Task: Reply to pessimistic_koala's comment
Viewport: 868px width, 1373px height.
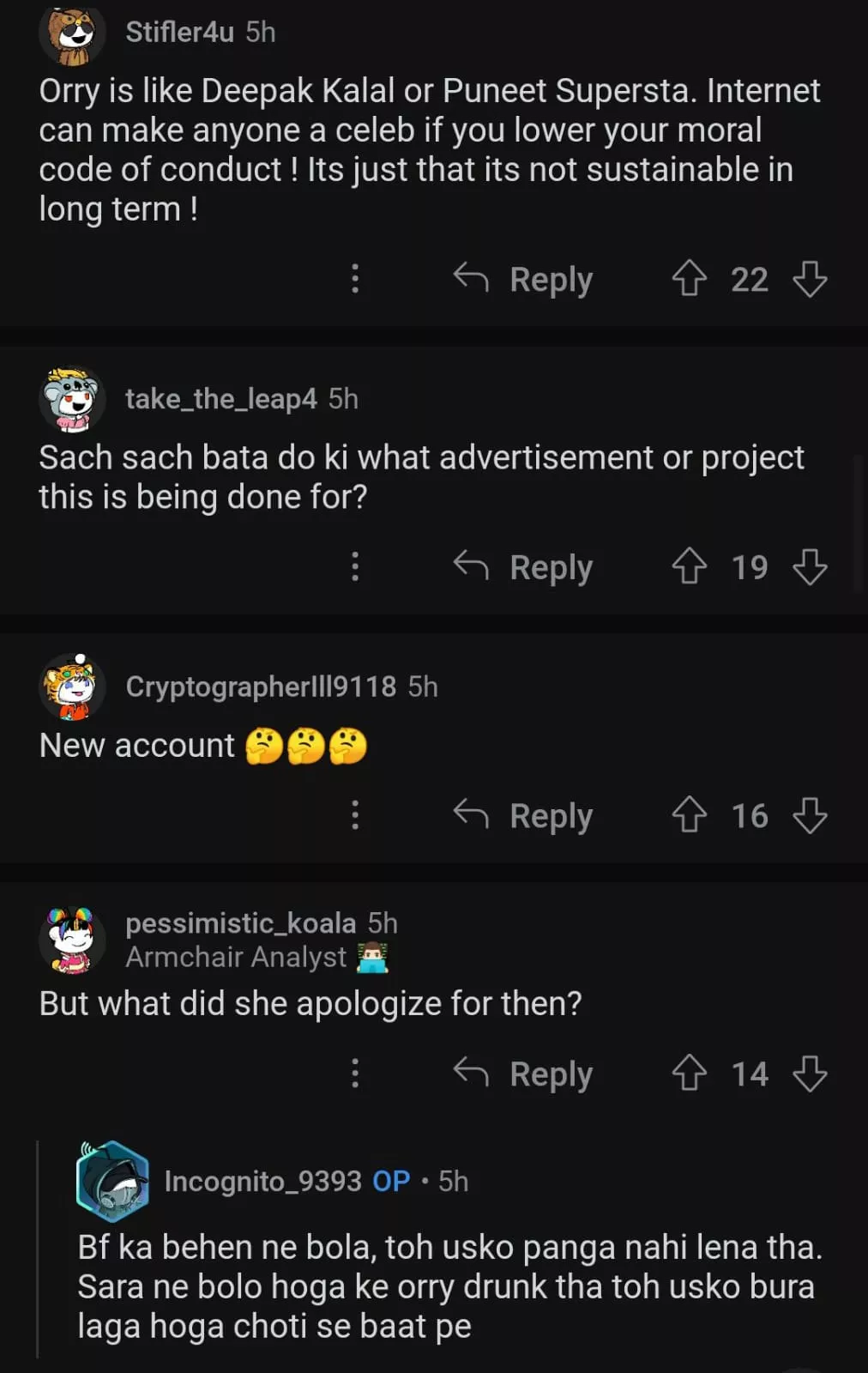Action: pos(524,1074)
